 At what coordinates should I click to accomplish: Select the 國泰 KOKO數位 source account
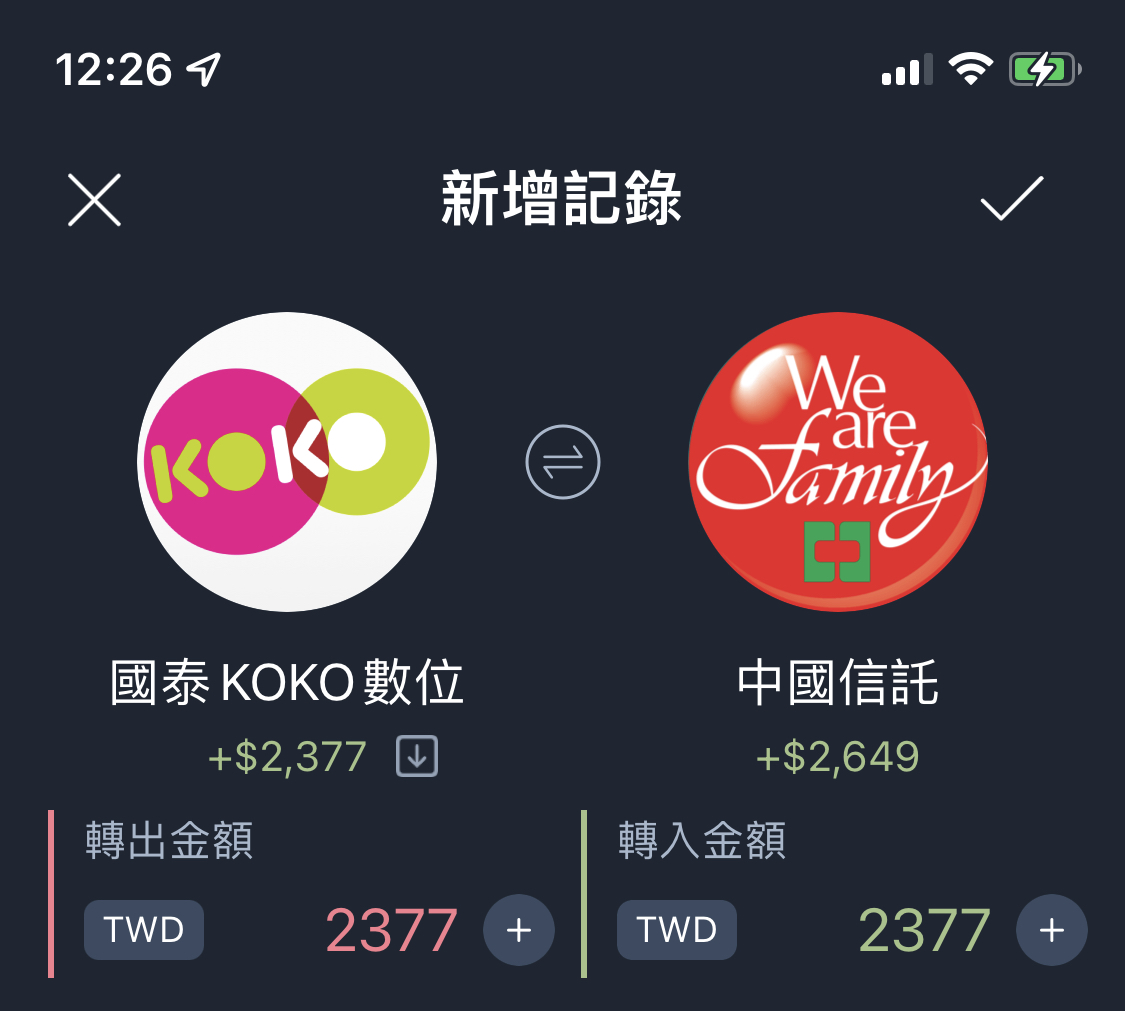pyautogui.click(x=287, y=462)
